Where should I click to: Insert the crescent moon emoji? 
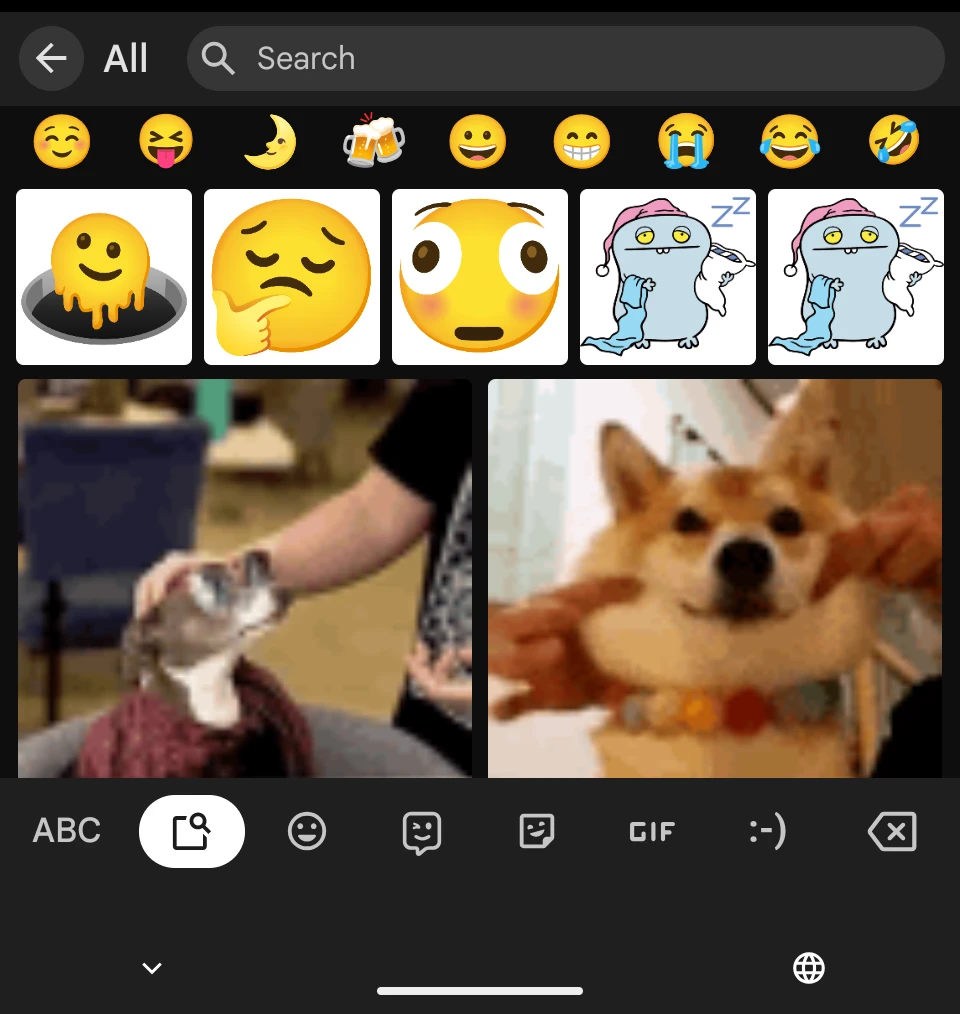(270, 142)
